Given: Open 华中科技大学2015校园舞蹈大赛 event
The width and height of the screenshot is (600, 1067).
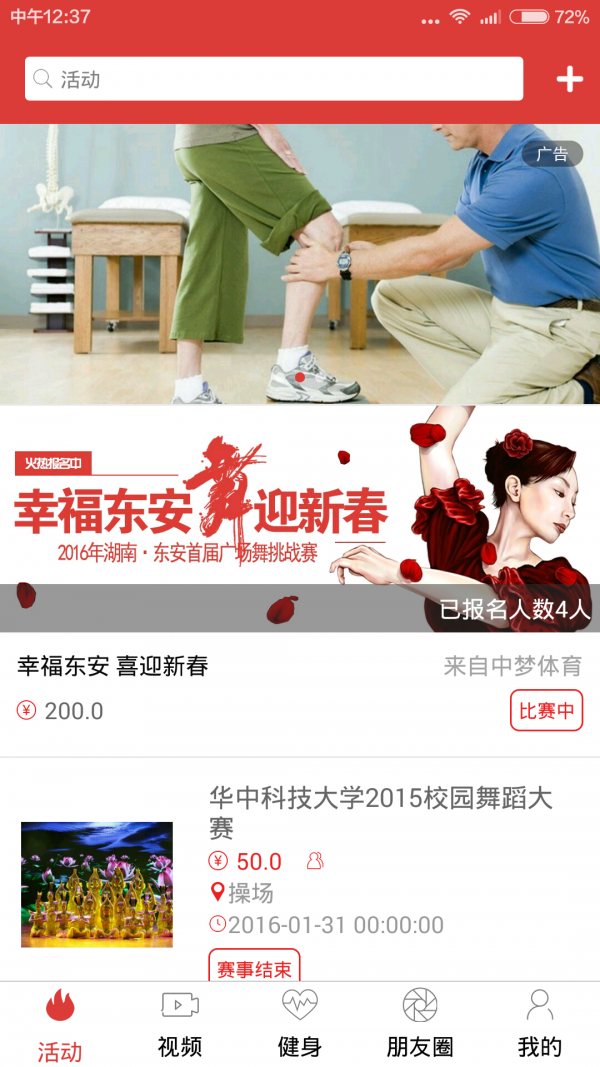Looking at the screenshot, I should point(380,812).
